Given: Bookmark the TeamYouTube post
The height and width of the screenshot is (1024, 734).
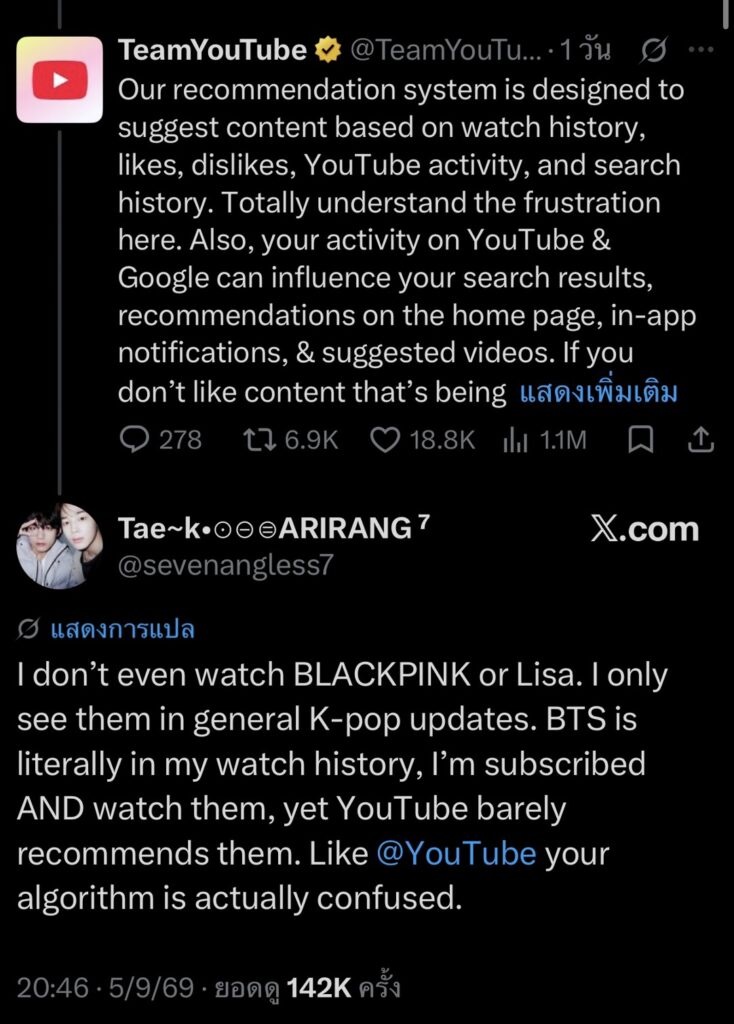Looking at the screenshot, I should pos(641,440).
